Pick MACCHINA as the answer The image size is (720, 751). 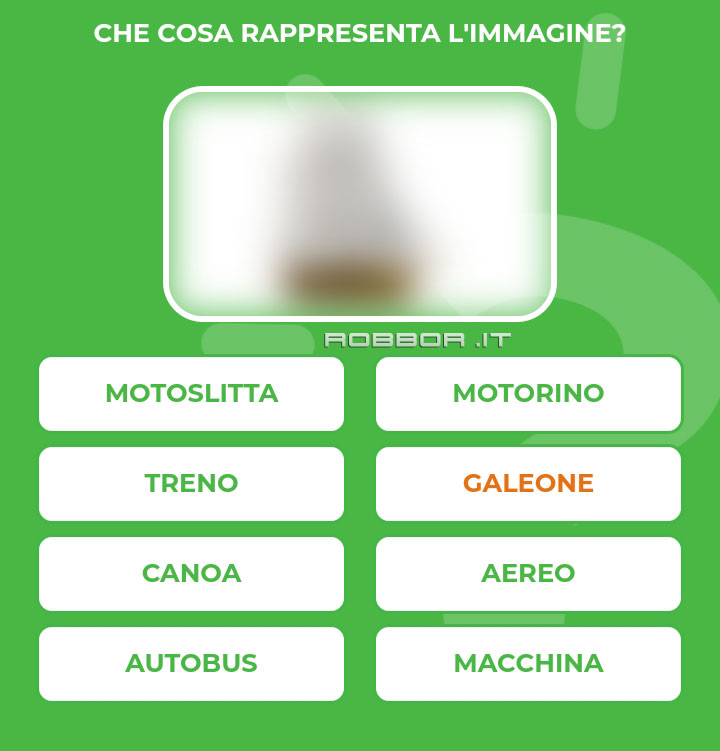click(x=528, y=663)
